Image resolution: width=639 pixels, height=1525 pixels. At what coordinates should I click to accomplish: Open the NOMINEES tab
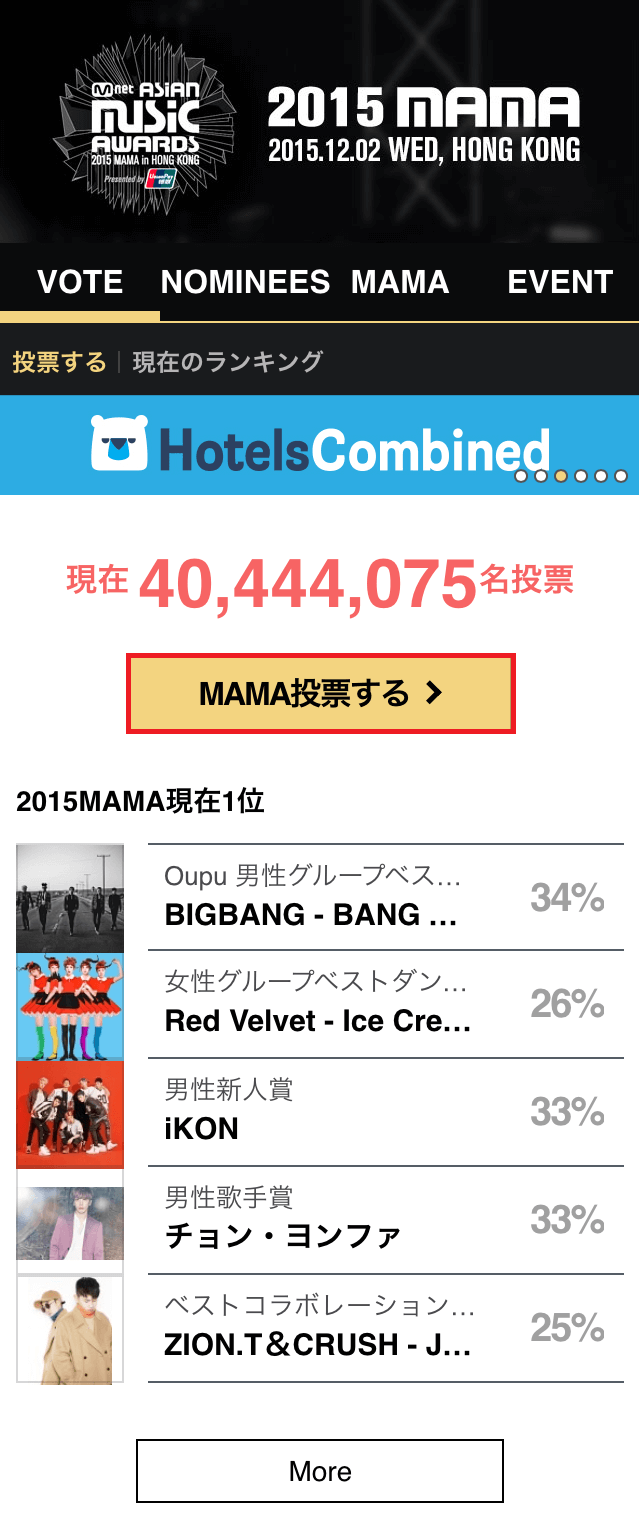point(245,282)
